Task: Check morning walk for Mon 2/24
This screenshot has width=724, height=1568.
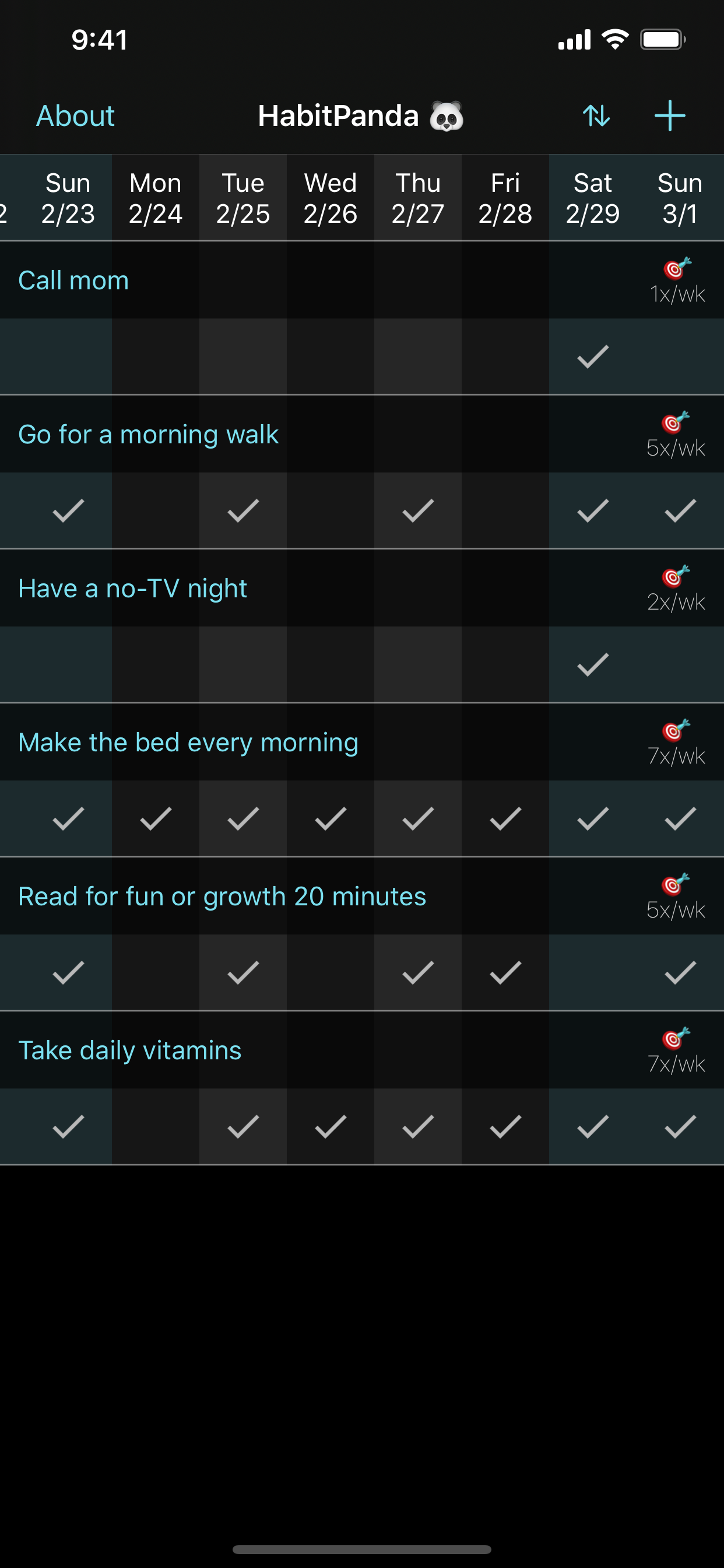Action: [155, 510]
